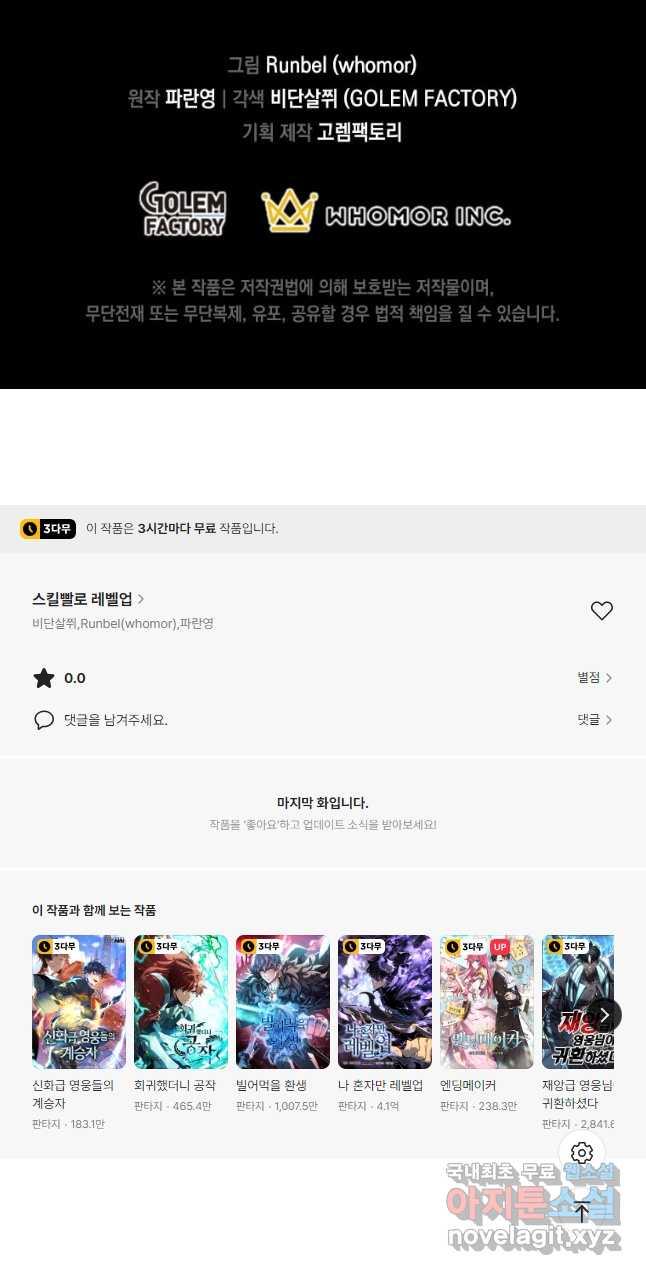
Task: Open 나 혼자만 레벨업 webtoon
Action: tap(385, 1002)
